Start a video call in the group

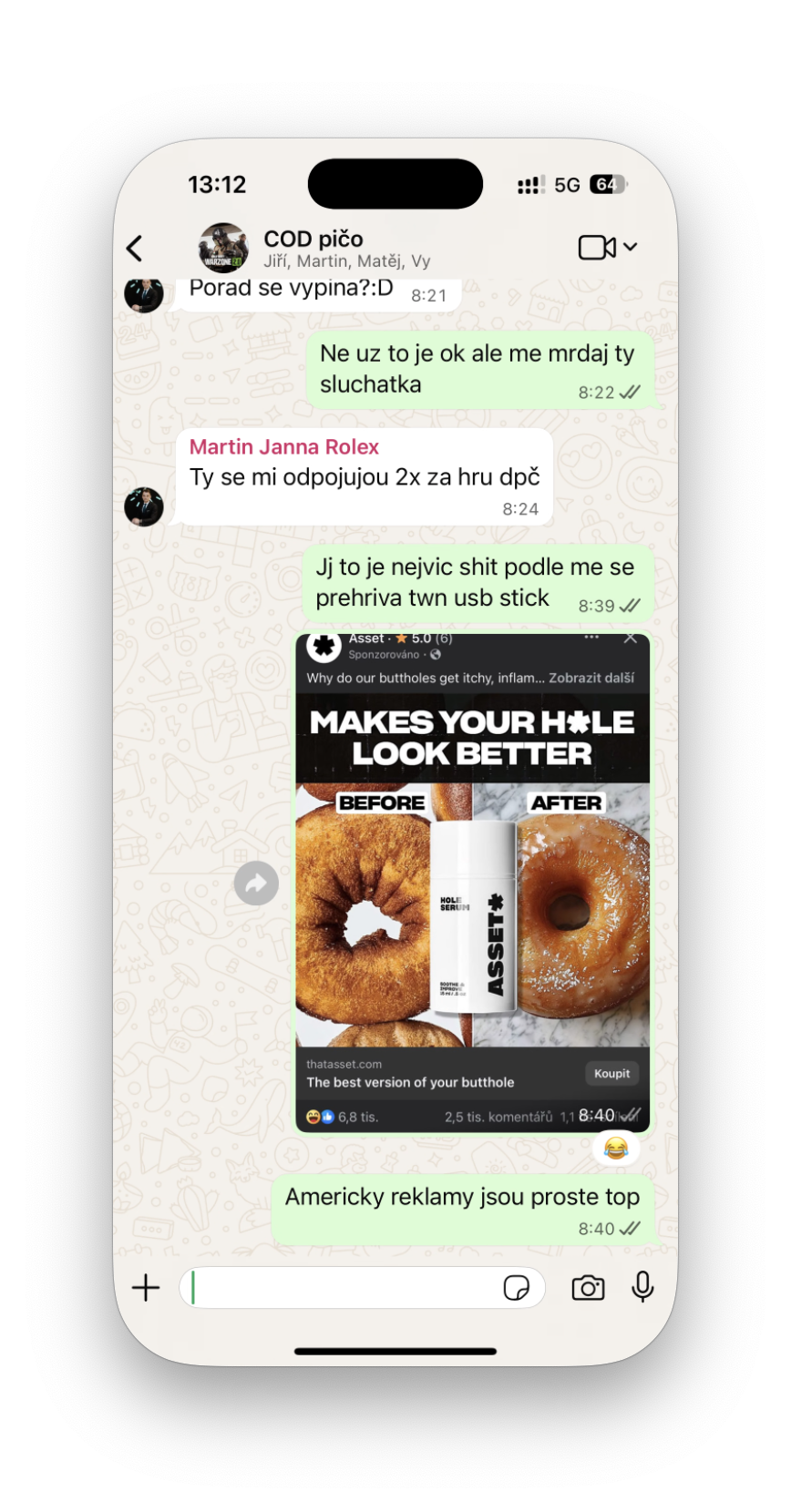[597, 248]
